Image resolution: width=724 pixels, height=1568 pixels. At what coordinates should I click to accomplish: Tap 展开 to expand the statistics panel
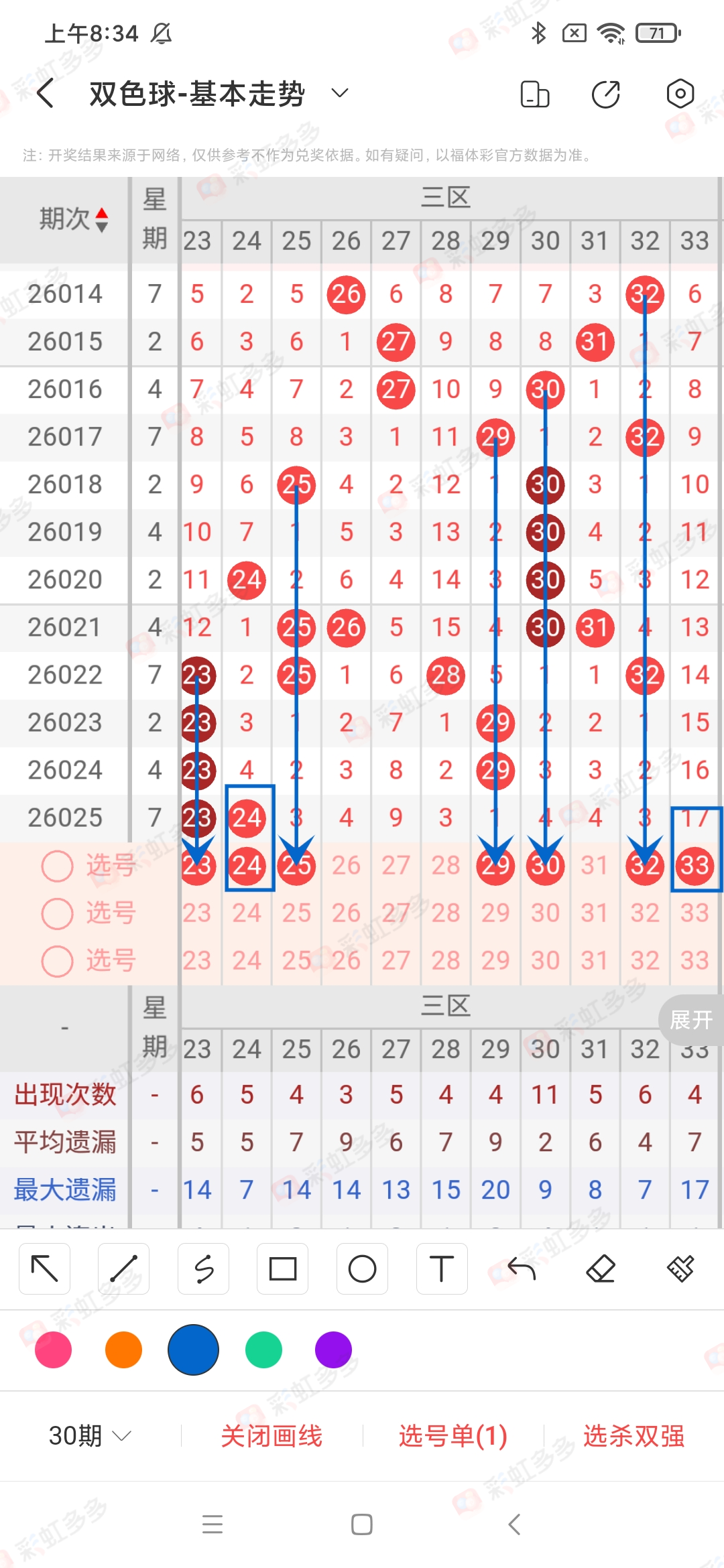pos(691,1019)
